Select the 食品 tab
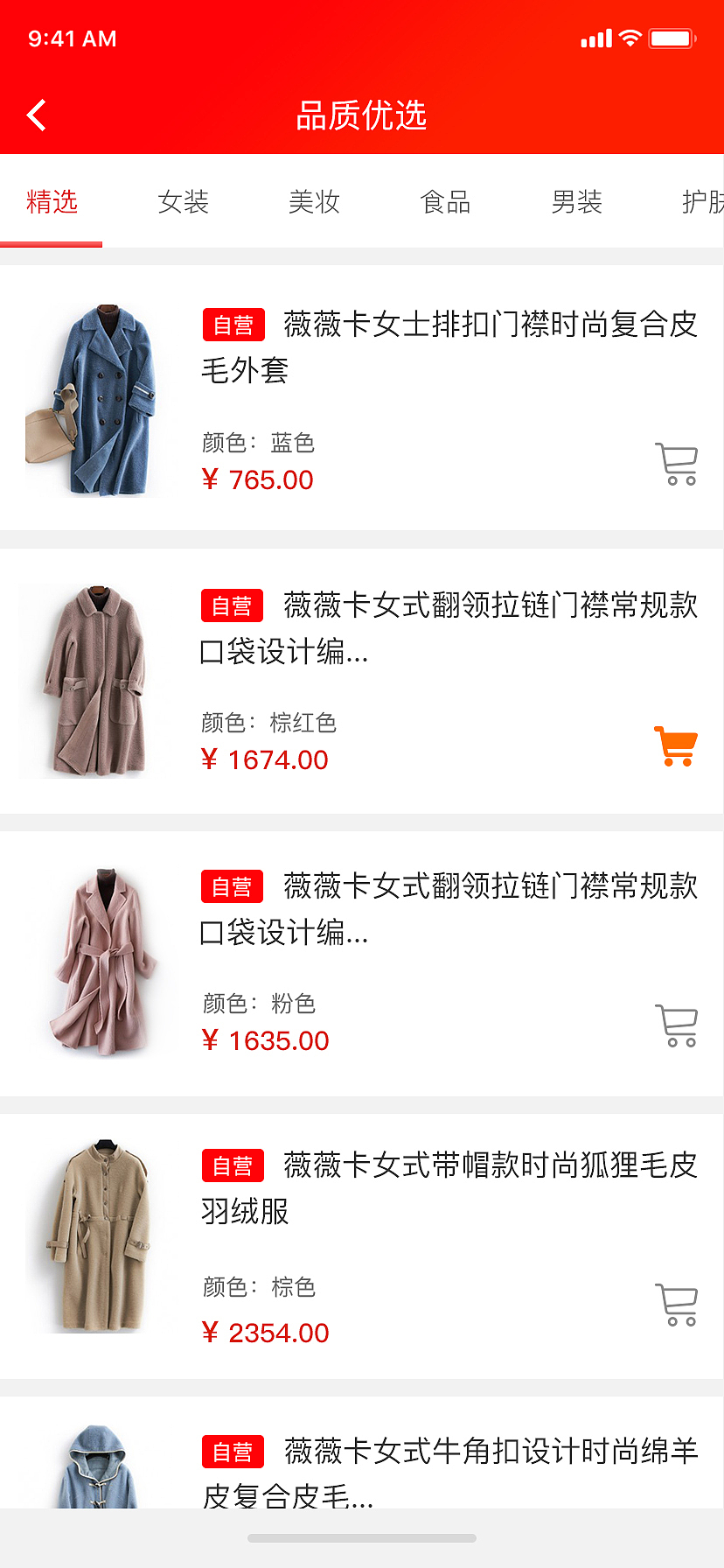 [x=446, y=202]
